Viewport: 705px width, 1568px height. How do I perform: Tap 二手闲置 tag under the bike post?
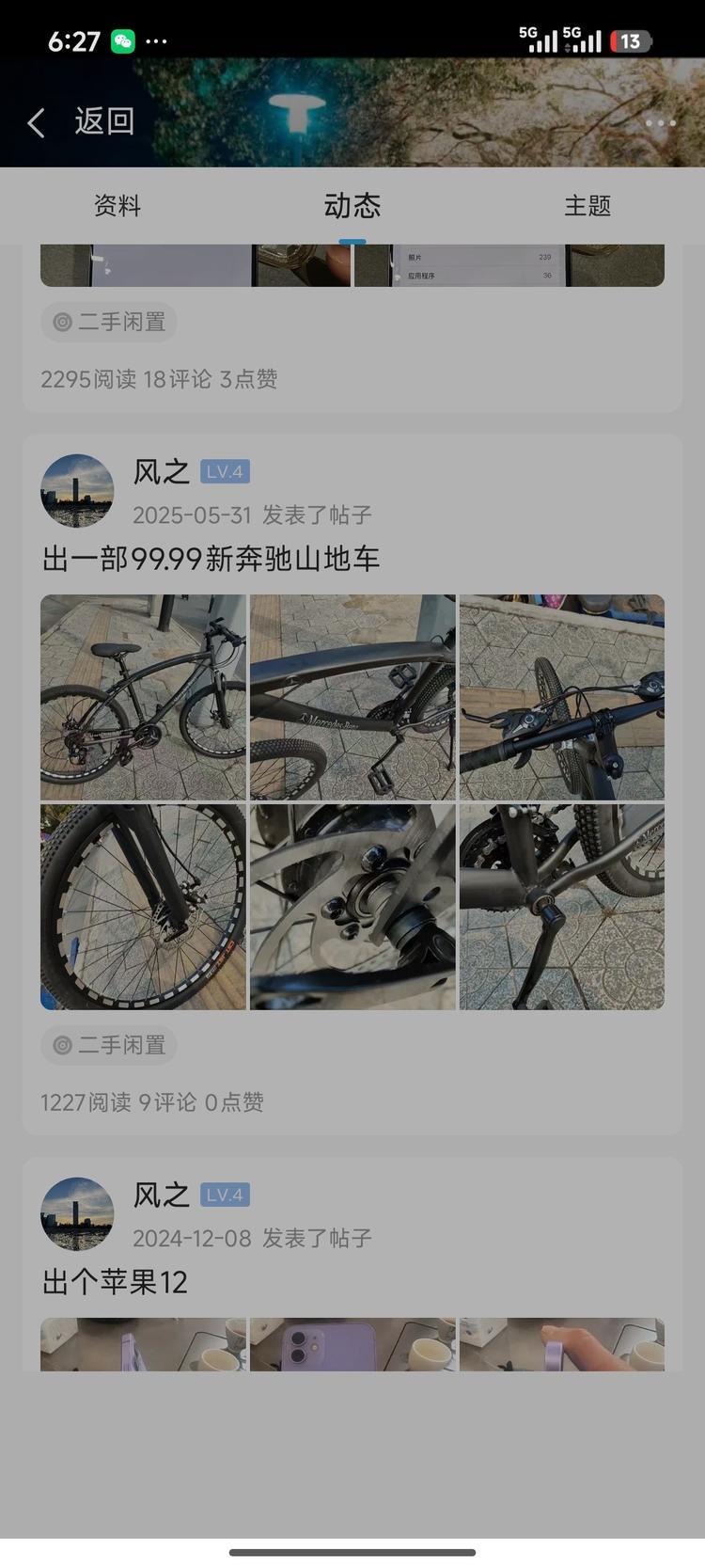(x=109, y=1045)
